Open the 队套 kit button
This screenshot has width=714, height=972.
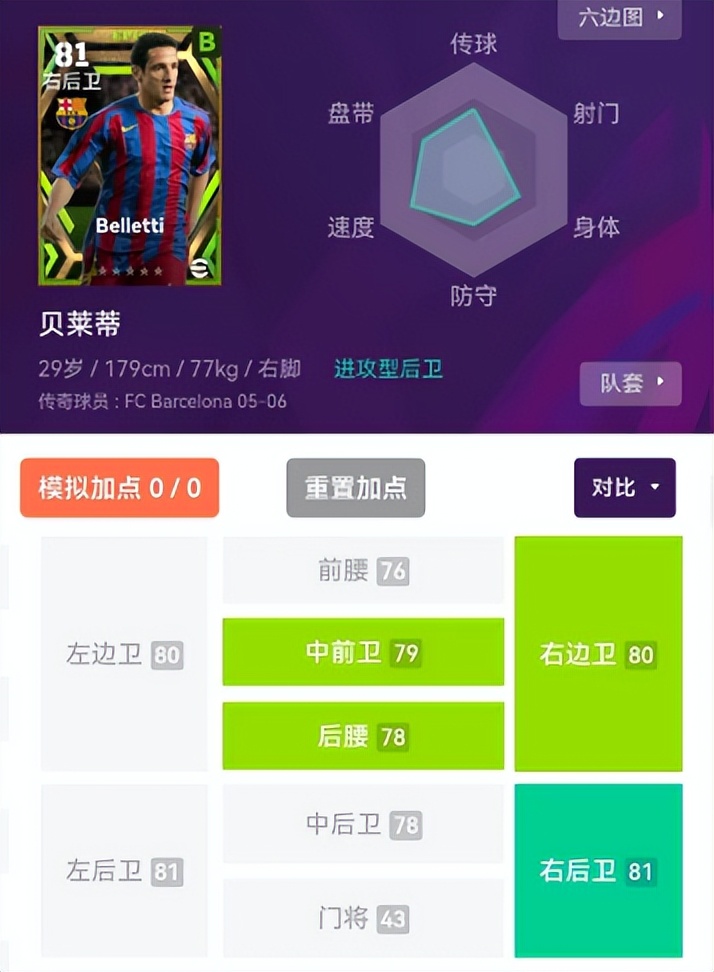tap(631, 383)
